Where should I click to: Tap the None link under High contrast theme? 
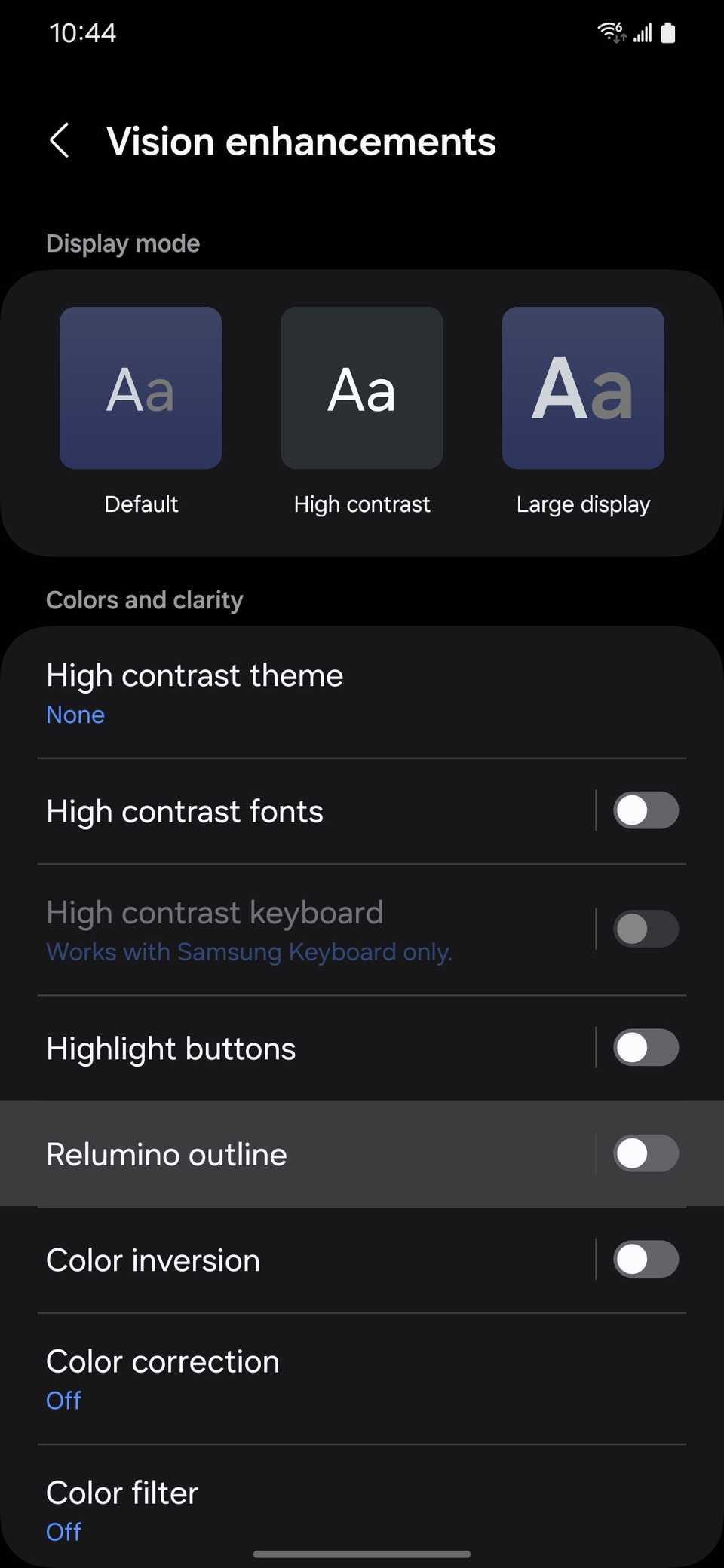coord(75,714)
